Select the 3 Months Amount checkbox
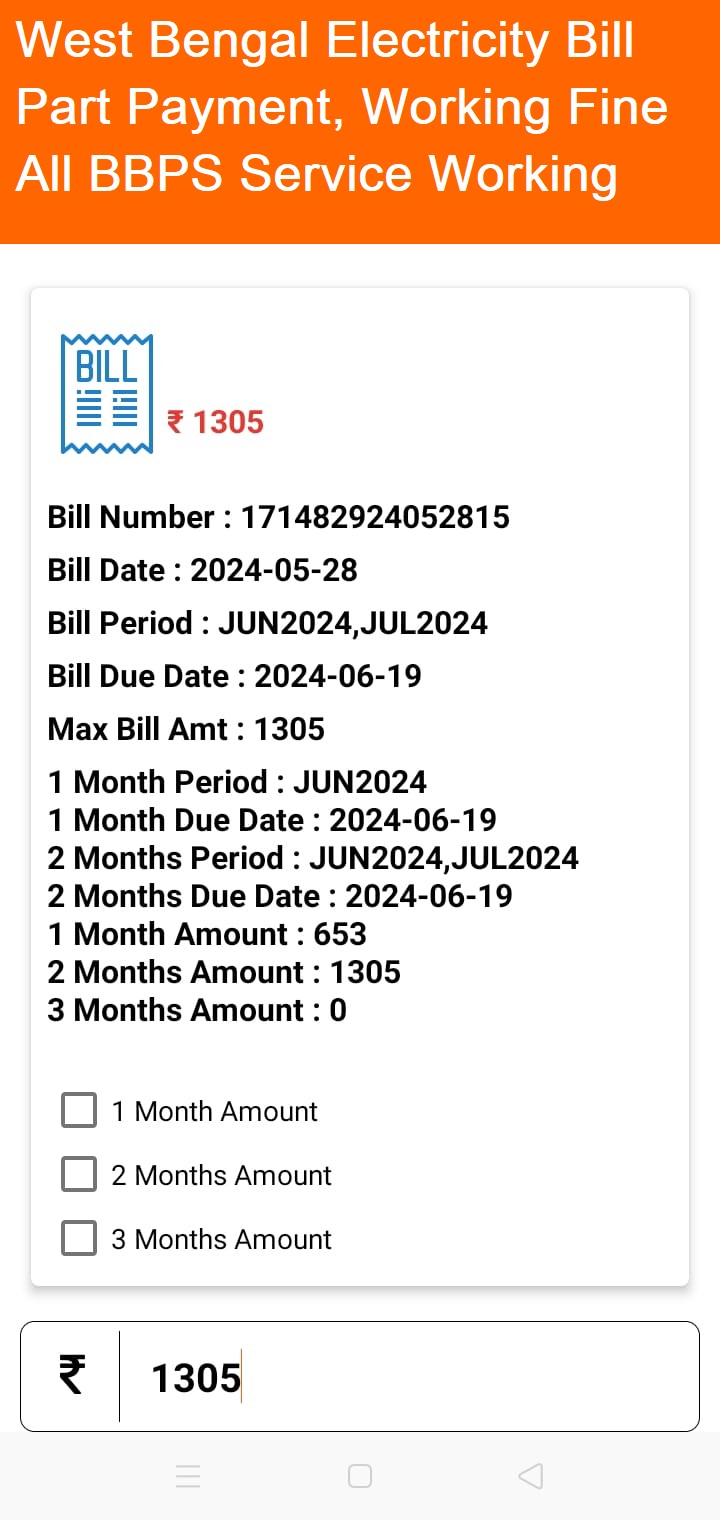This screenshot has width=720, height=1520. (x=78, y=1238)
